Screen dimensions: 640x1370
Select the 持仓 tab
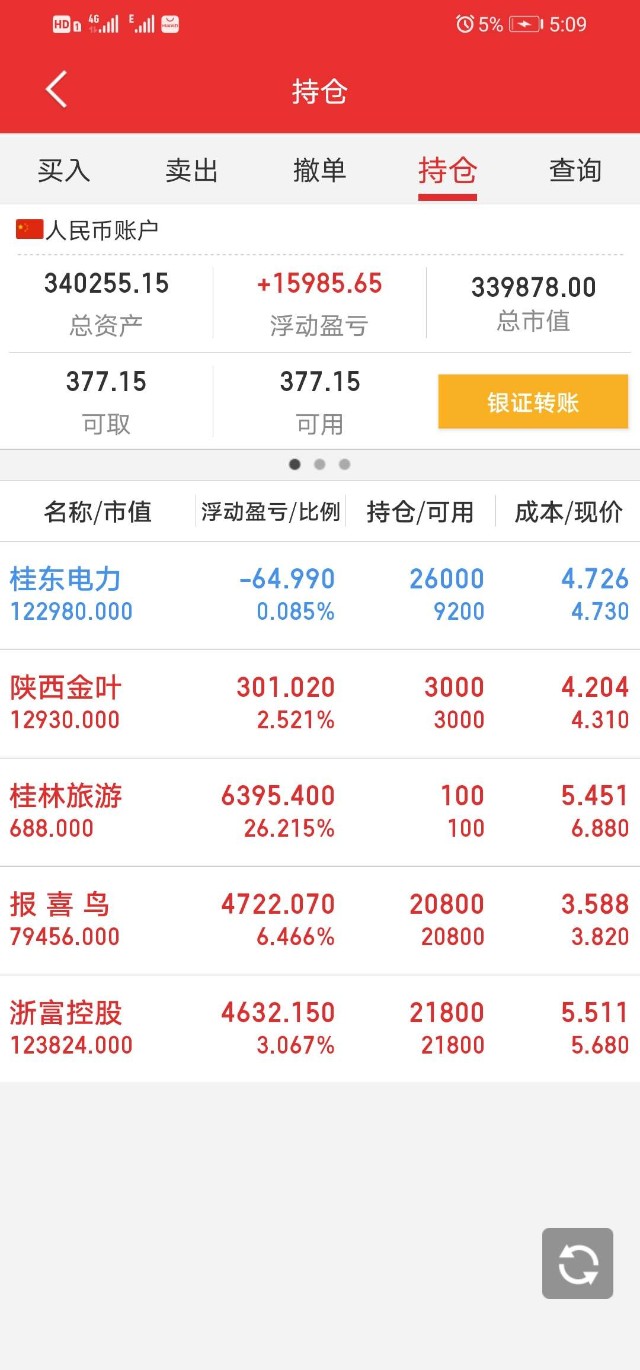pos(447,170)
